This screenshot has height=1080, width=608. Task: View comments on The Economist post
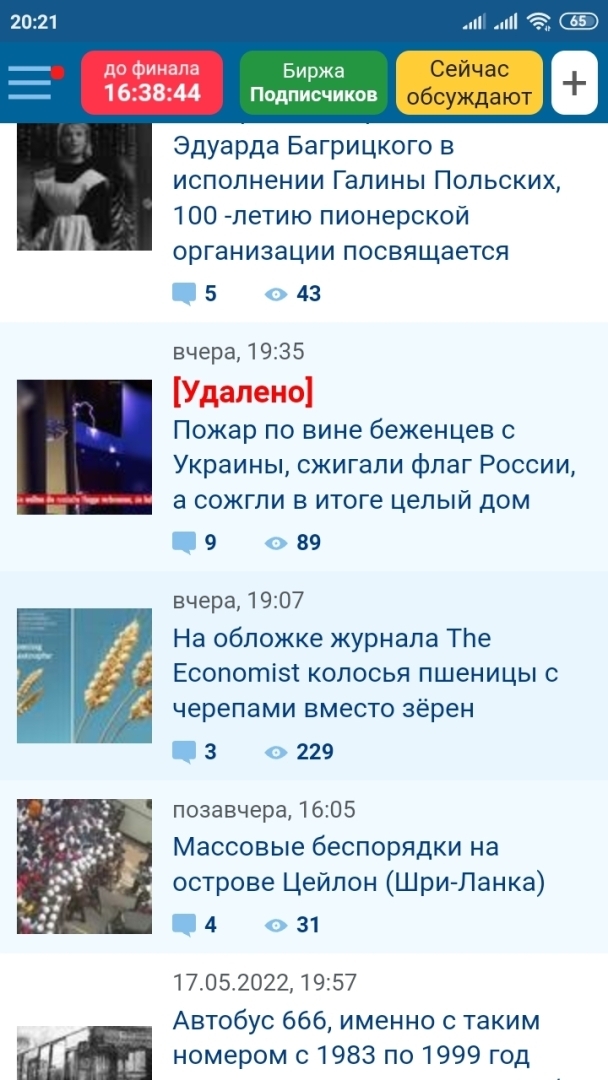point(195,751)
